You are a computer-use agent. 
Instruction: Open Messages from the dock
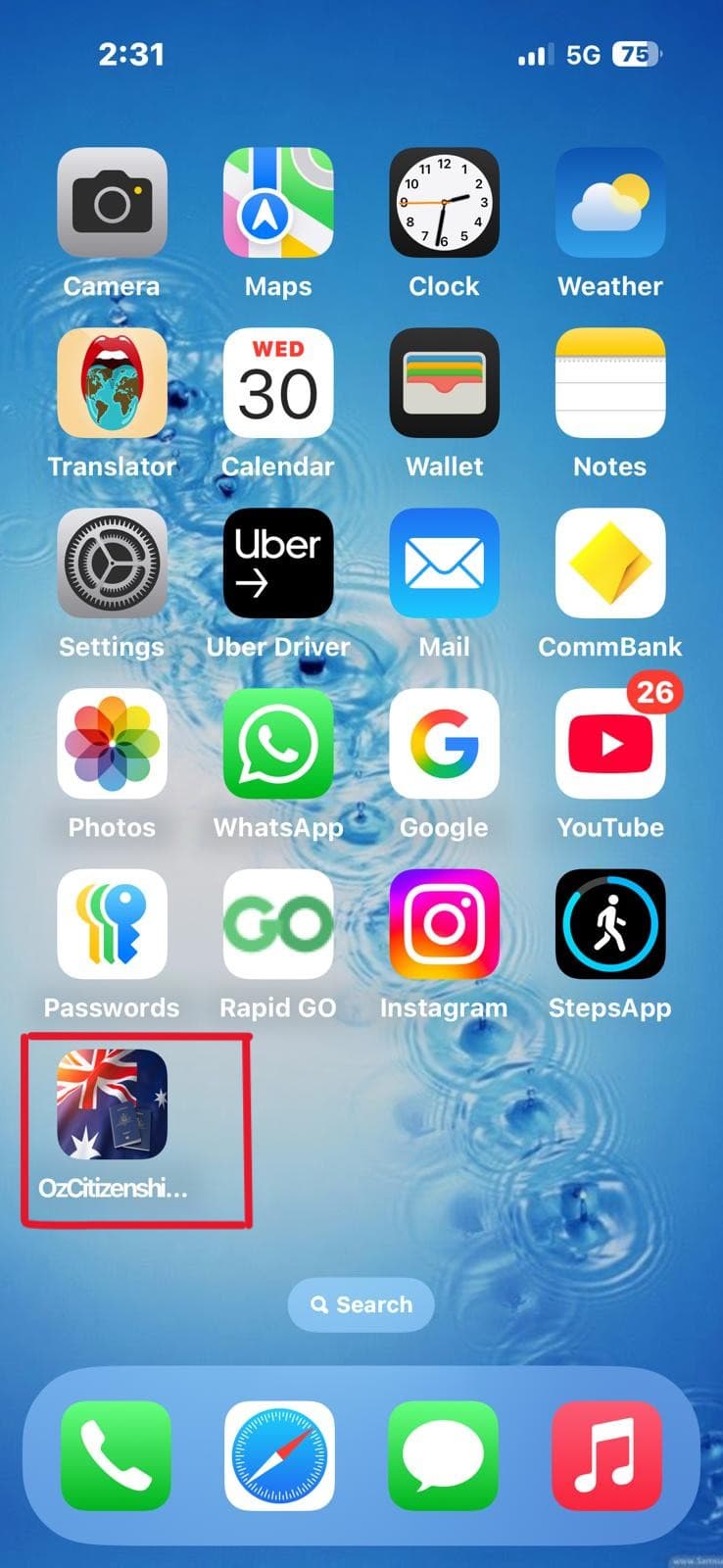(443, 1455)
